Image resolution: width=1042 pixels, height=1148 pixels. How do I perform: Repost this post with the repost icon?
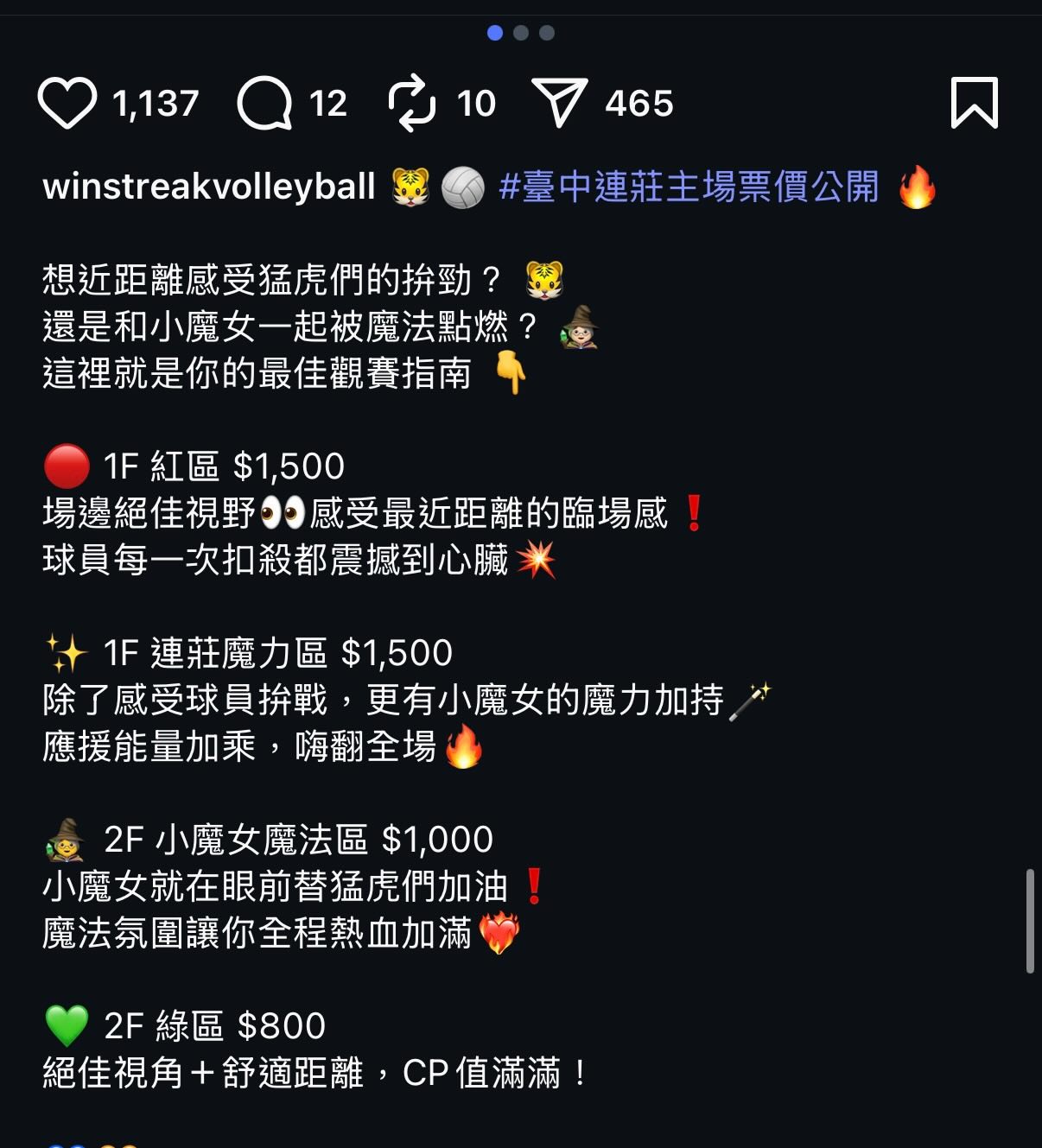coord(412,104)
